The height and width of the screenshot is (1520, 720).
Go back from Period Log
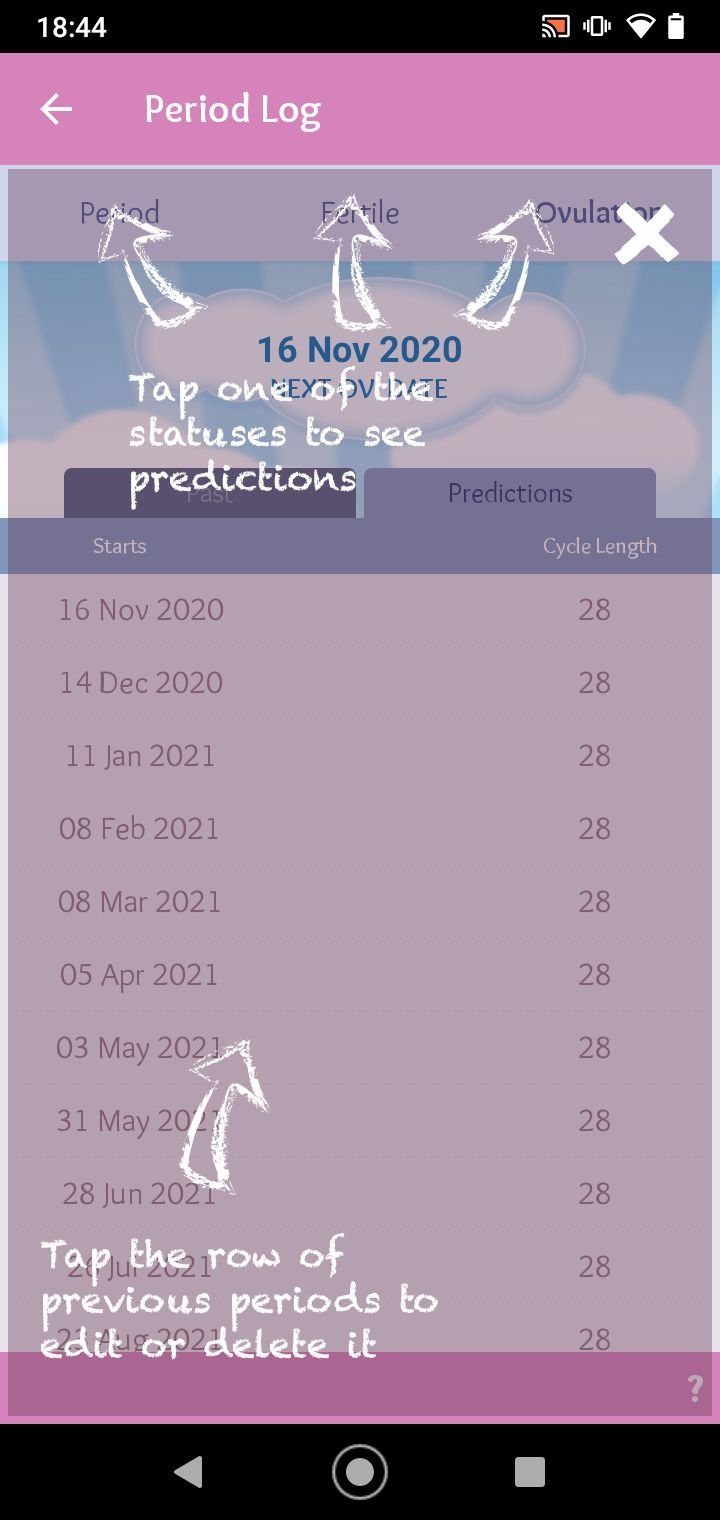[x=56, y=109]
